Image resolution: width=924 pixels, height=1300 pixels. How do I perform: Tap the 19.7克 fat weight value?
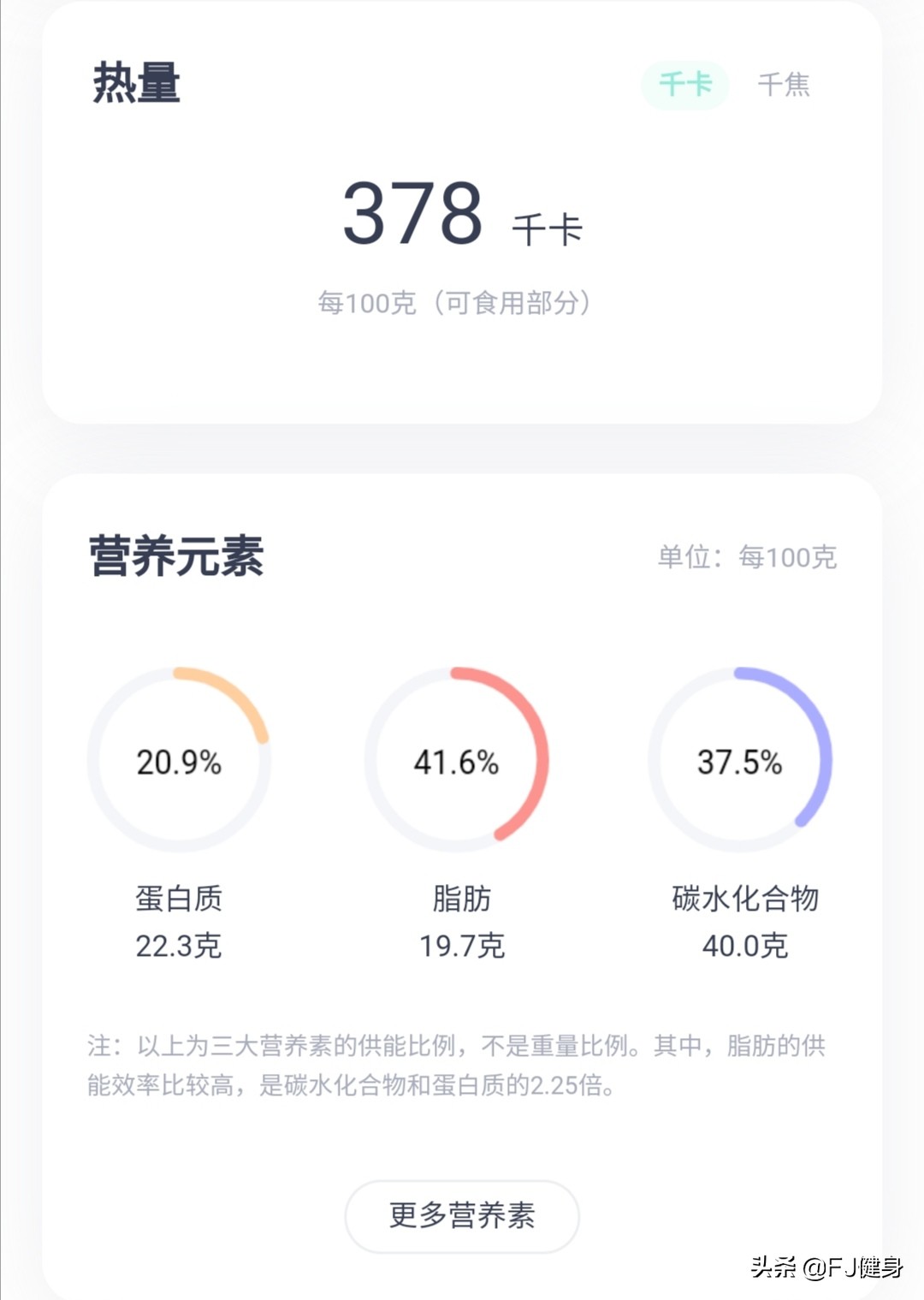(x=460, y=946)
